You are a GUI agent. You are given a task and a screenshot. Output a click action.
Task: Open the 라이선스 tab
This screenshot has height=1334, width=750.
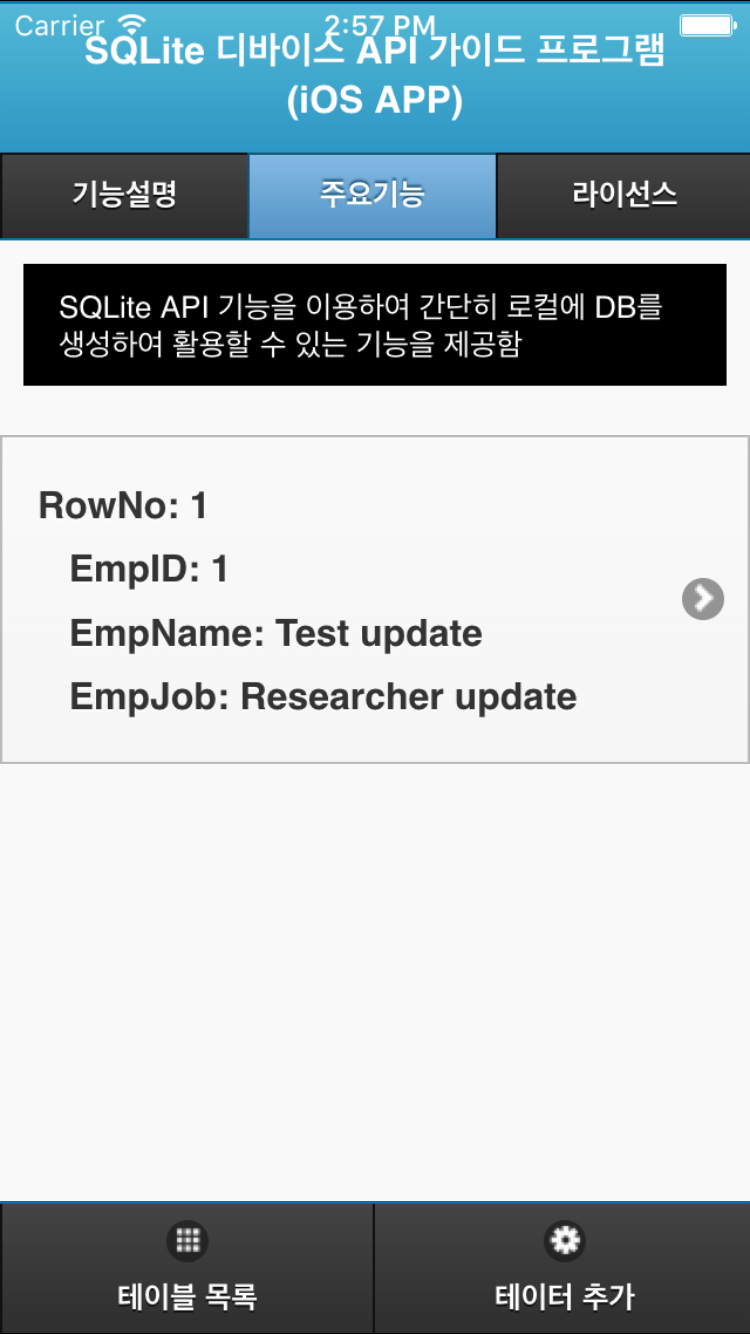click(623, 196)
